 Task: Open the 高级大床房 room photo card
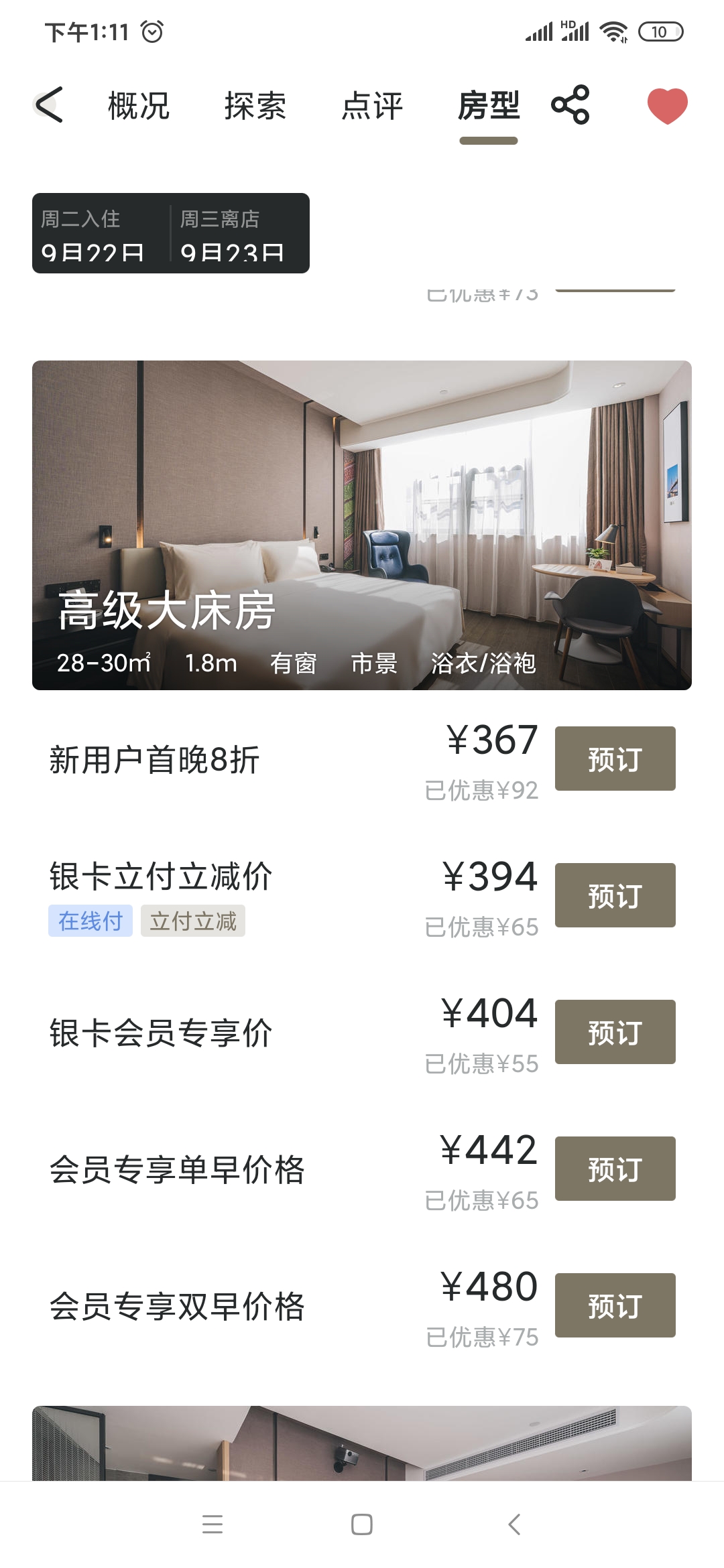click(362, 525)
